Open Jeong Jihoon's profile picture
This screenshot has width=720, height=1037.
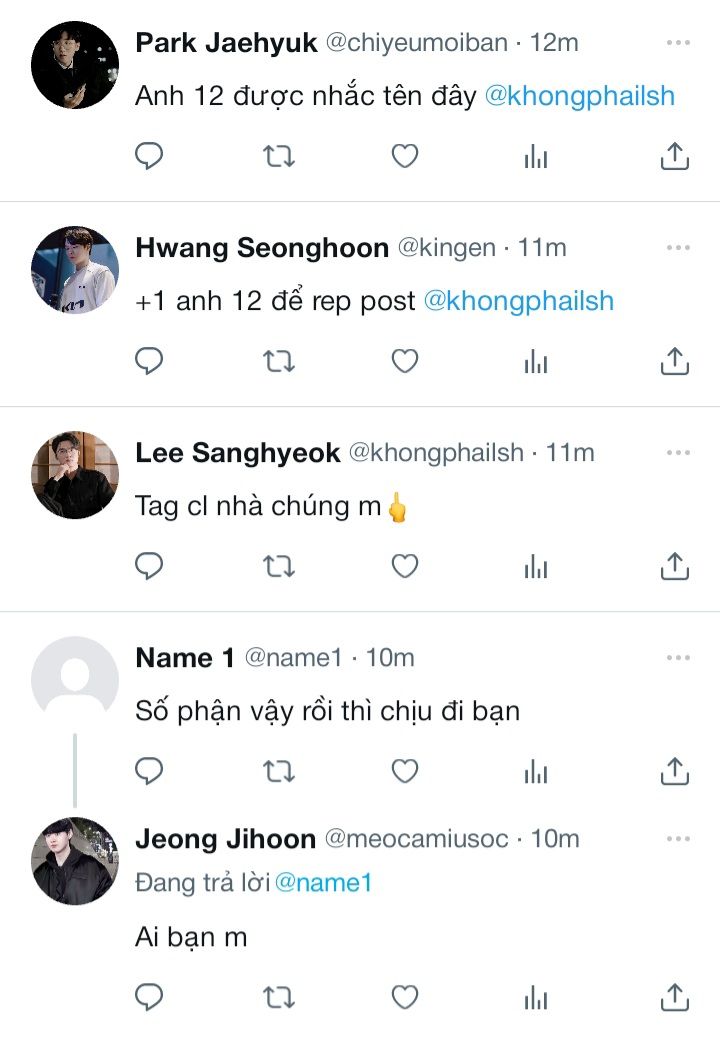click(75, 861)
